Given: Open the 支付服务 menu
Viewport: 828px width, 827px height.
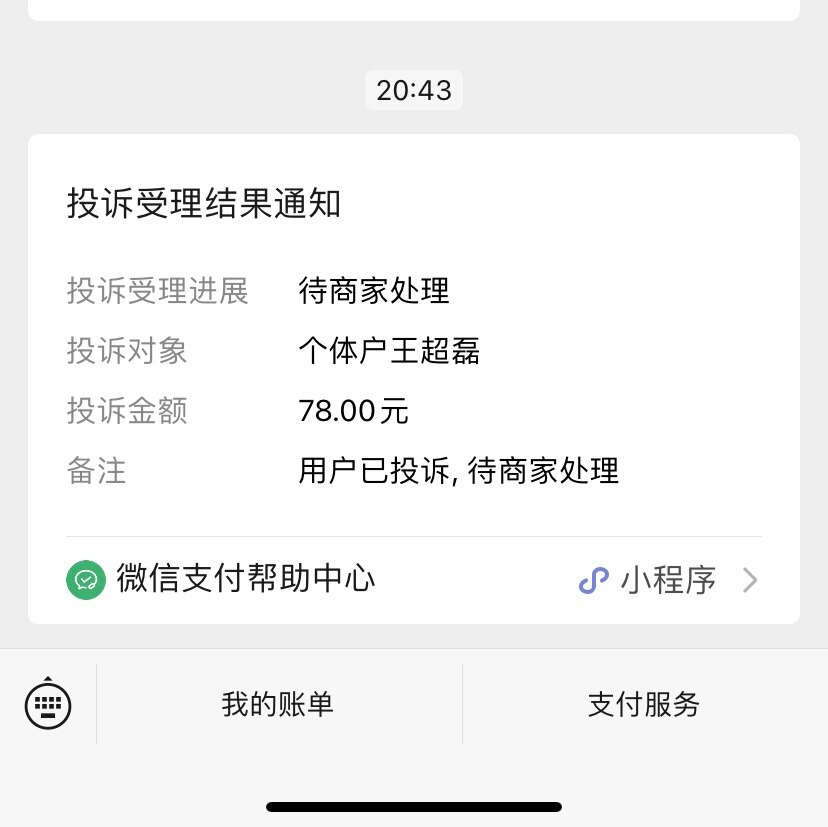Looking at the screenshot, I should pos(644,704).
